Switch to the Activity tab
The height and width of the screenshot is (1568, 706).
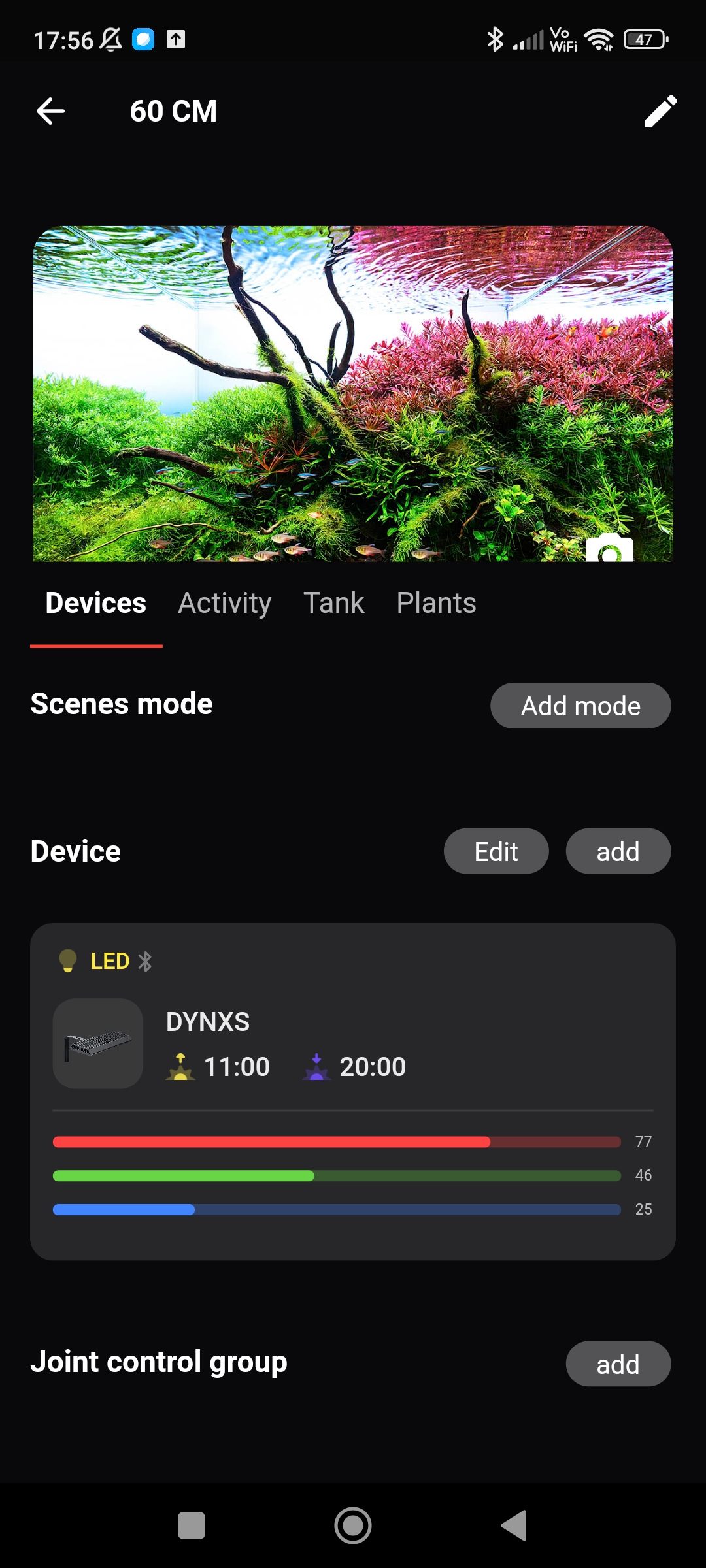224,603
